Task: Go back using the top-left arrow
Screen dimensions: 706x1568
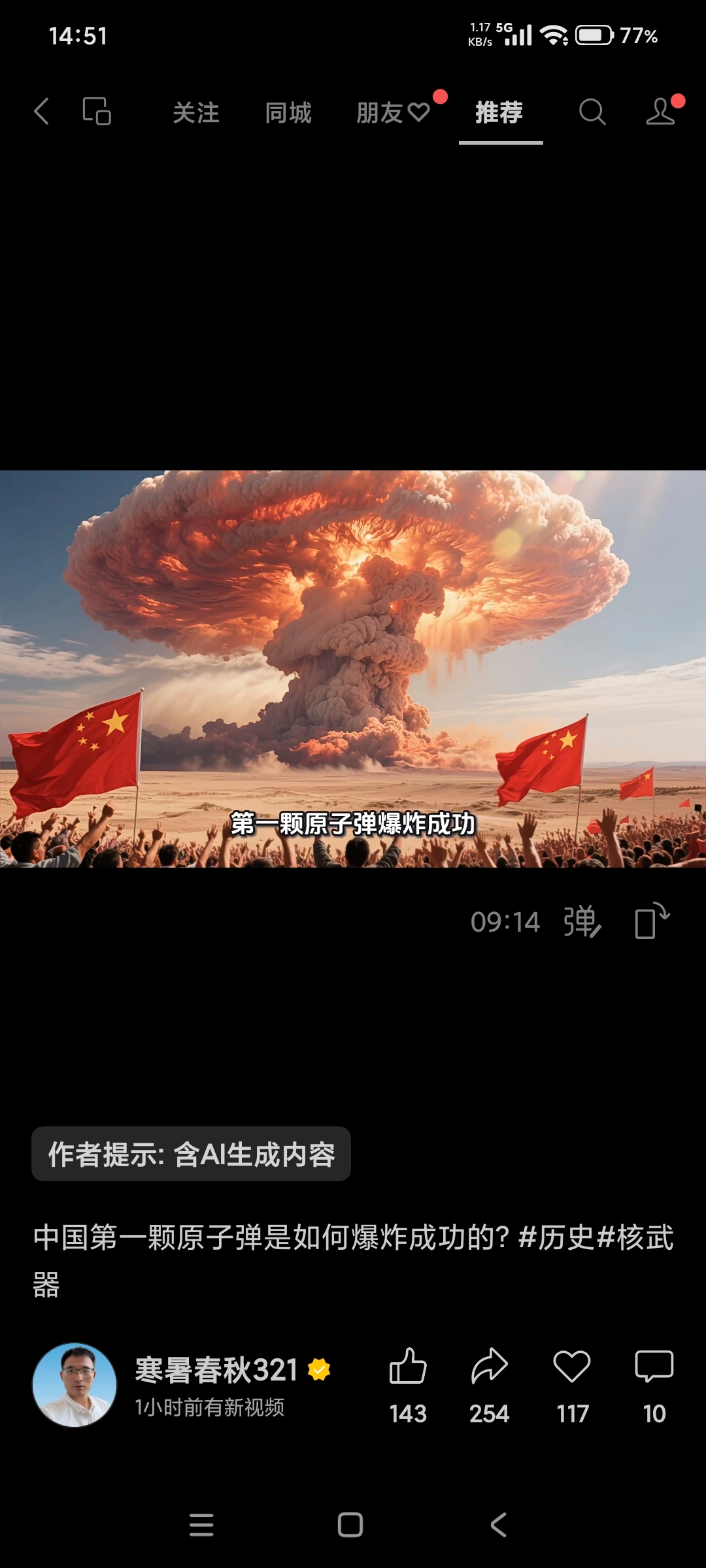Action: tap(42, 112)
